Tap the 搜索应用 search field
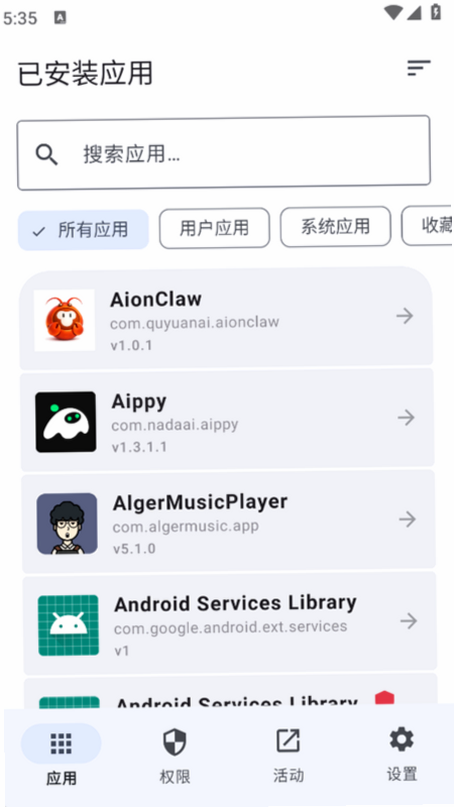This screenshot has height=807, width=454. (223, 153)
